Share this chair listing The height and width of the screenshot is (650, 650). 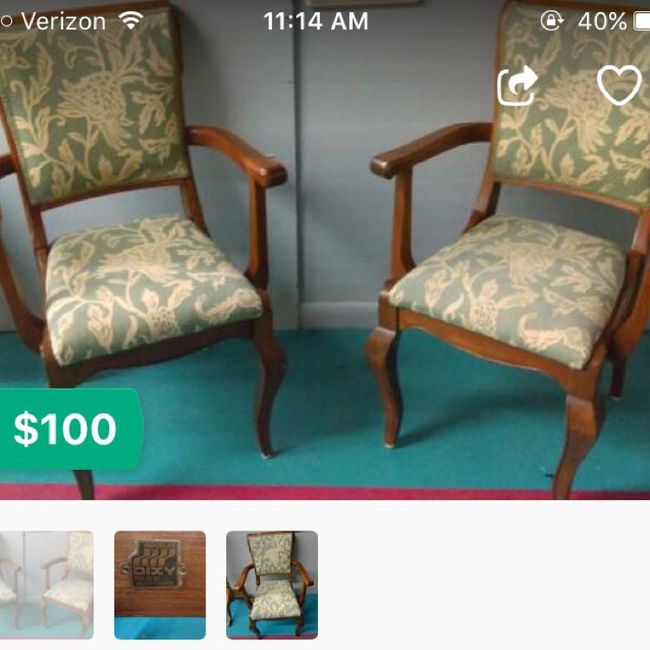(518, 86)
